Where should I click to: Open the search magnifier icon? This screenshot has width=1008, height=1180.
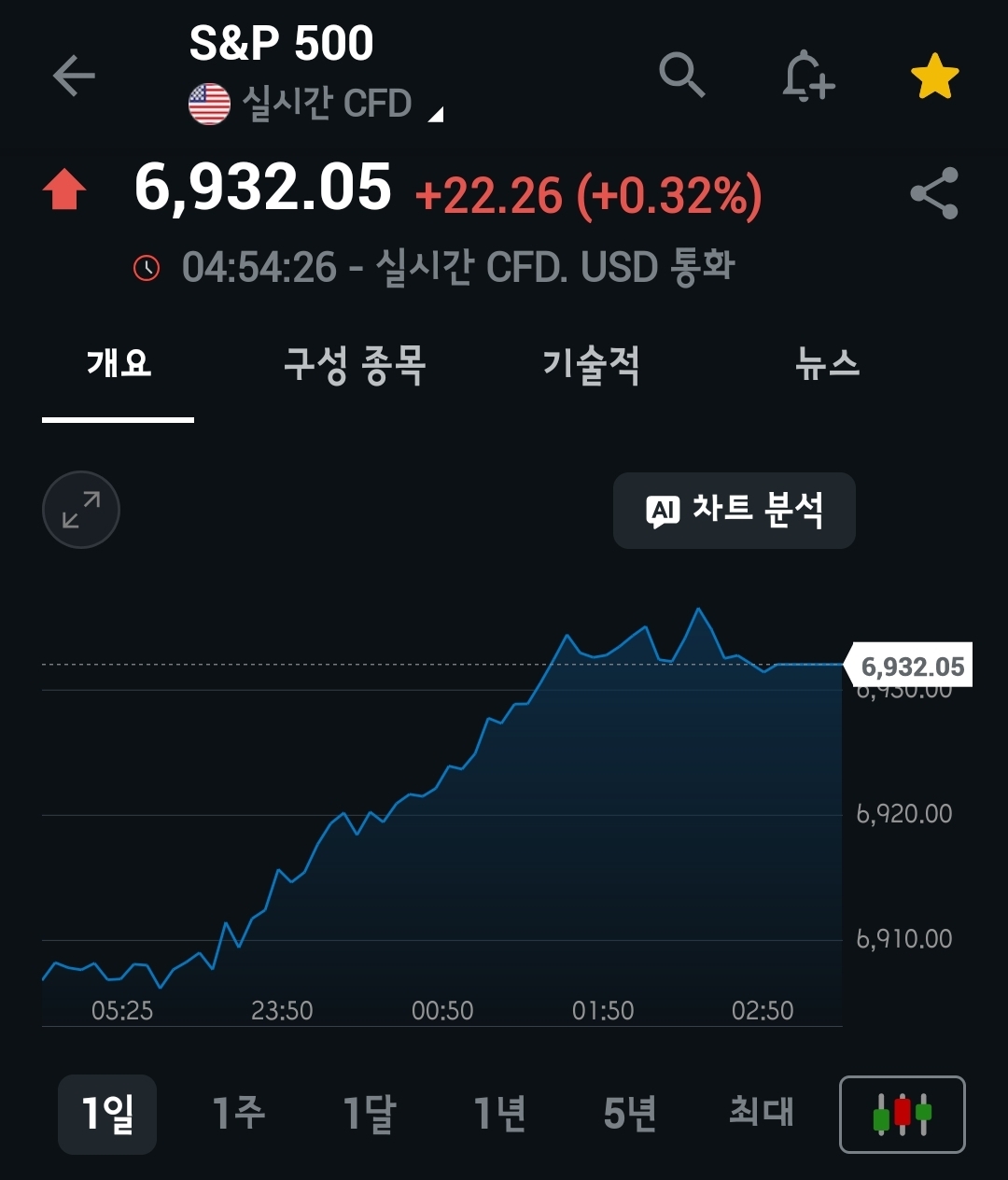click(681, 75)
